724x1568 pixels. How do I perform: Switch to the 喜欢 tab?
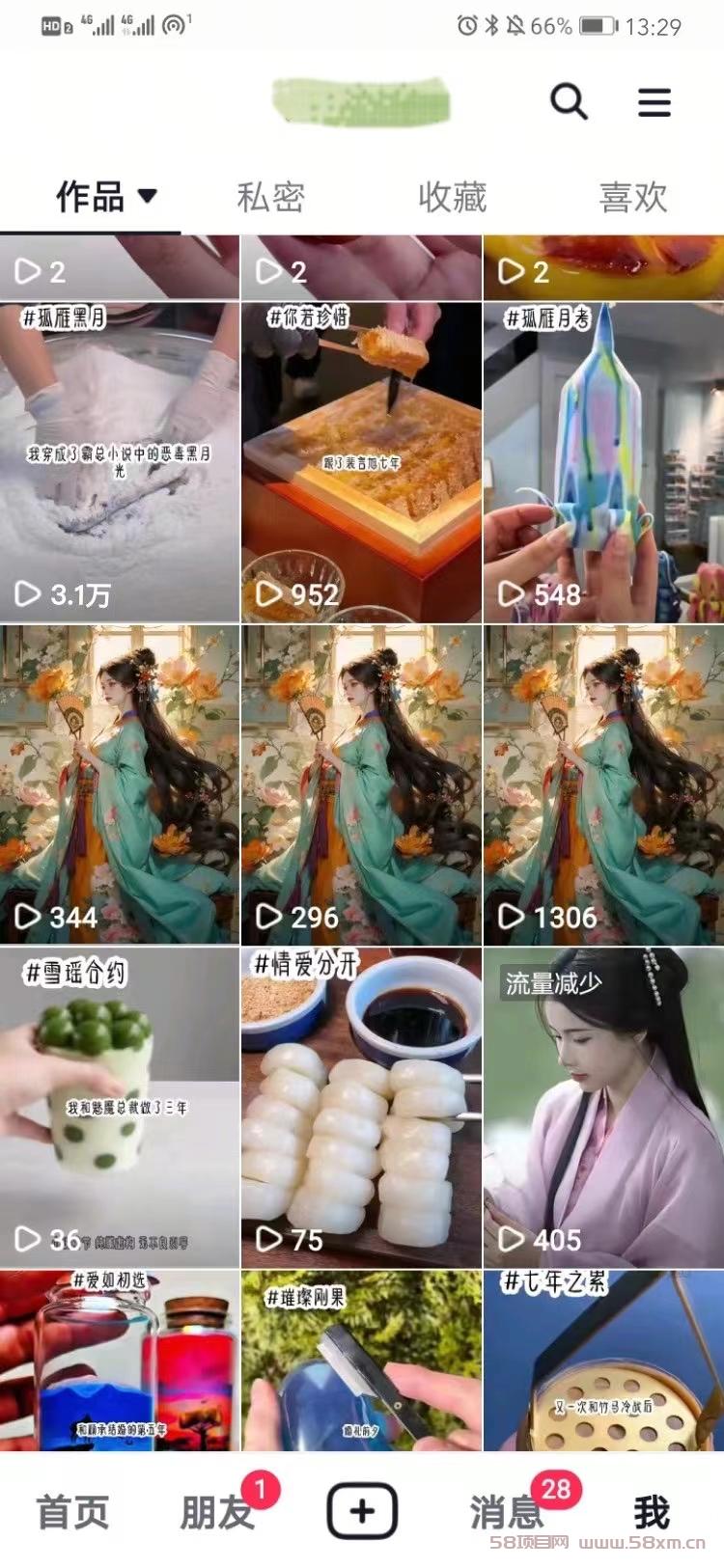(633, 197)
